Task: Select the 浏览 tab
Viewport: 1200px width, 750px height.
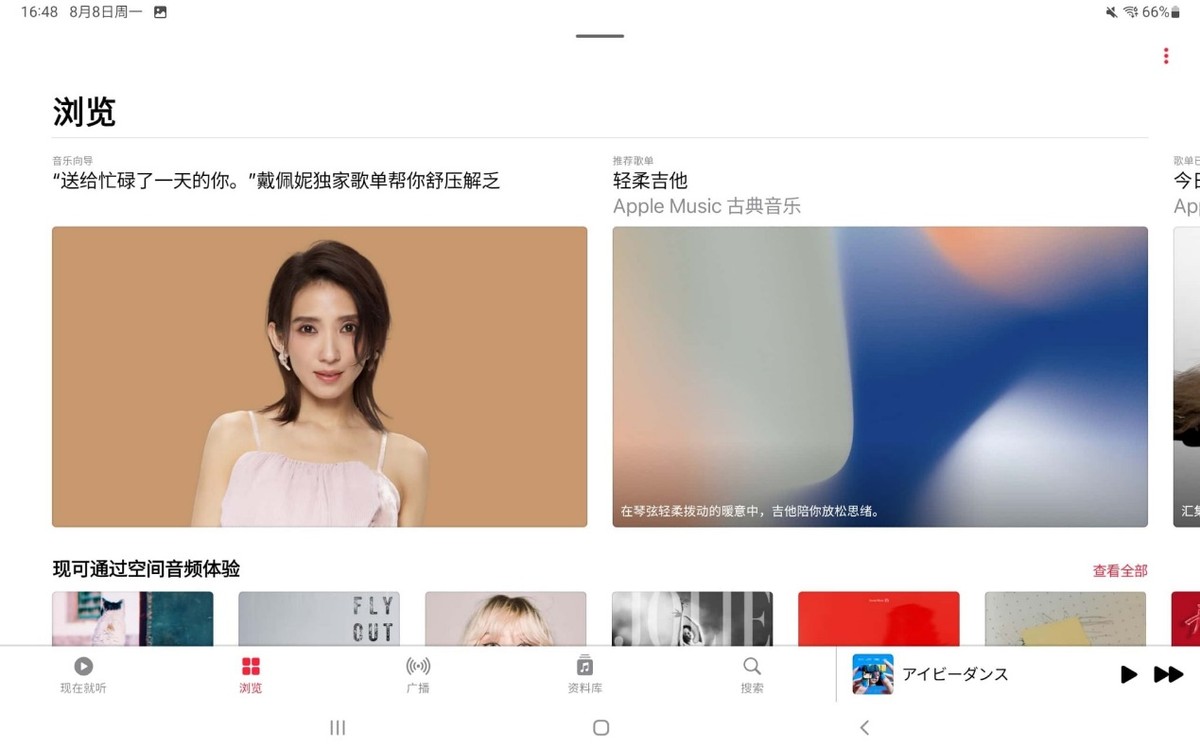Action: tap(251, 675)
